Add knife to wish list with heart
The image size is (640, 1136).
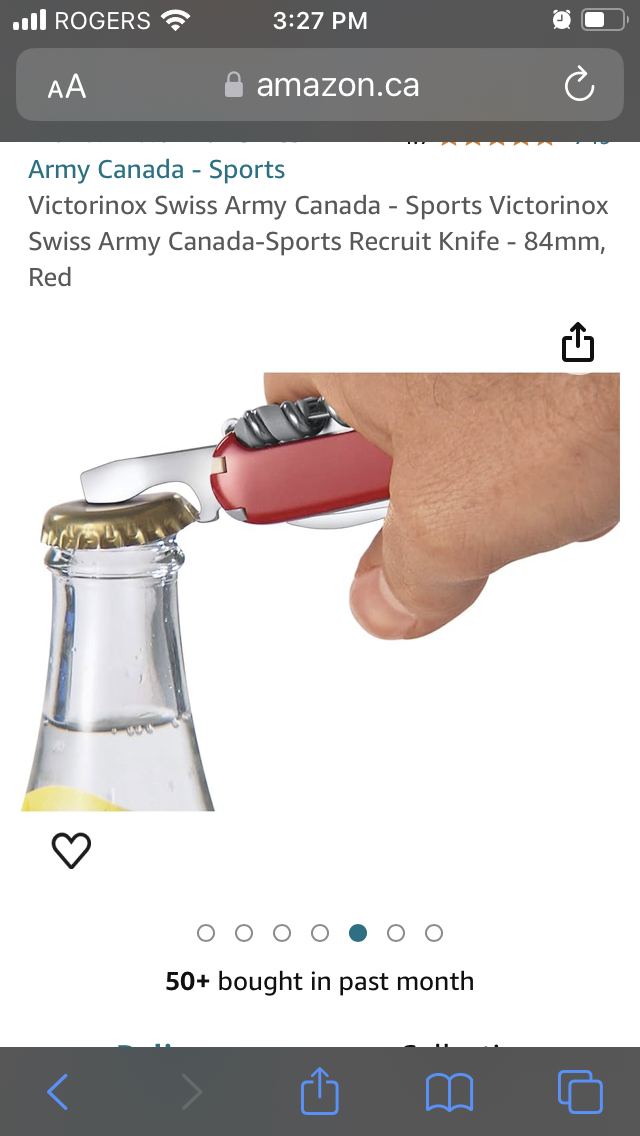[71, 851]
